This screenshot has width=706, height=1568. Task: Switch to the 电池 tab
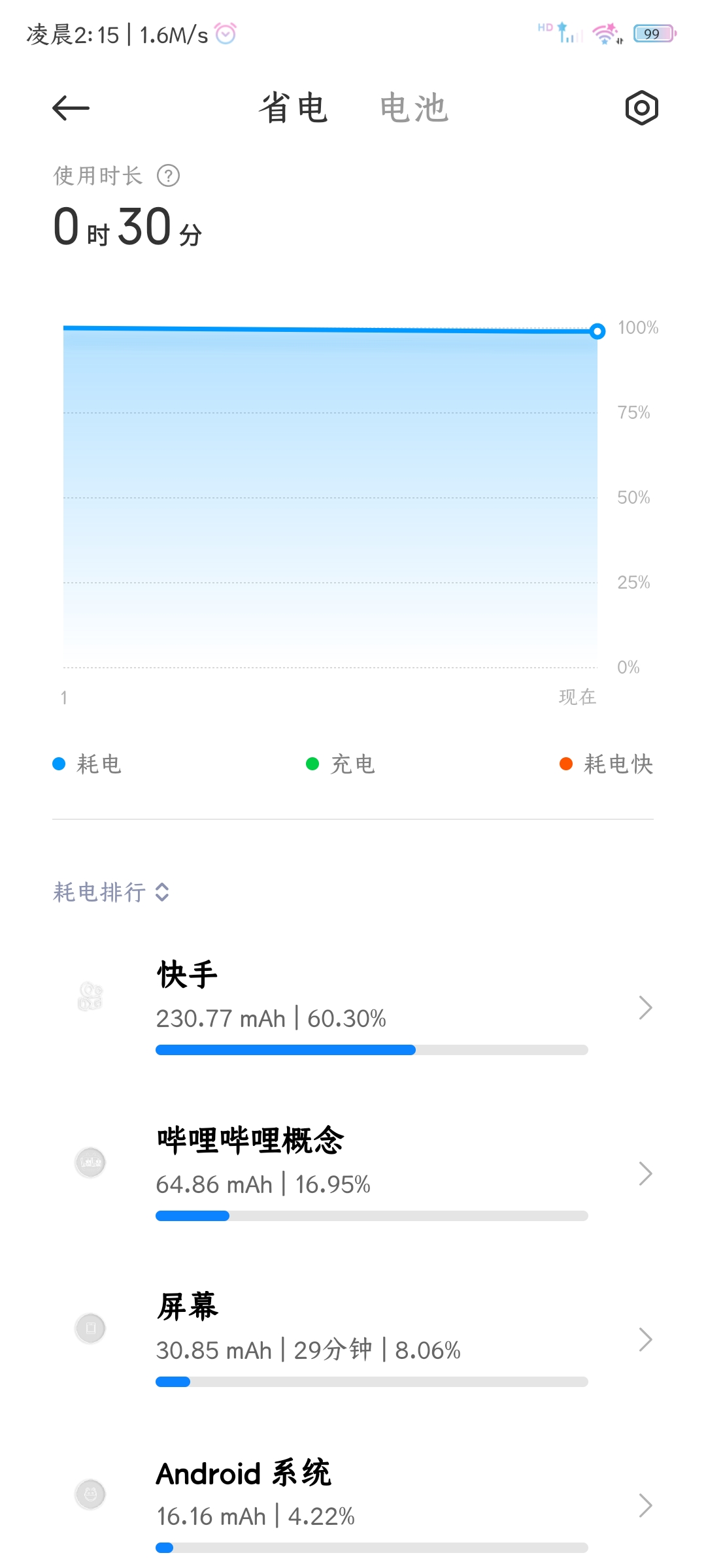click(x=414, y=108)
